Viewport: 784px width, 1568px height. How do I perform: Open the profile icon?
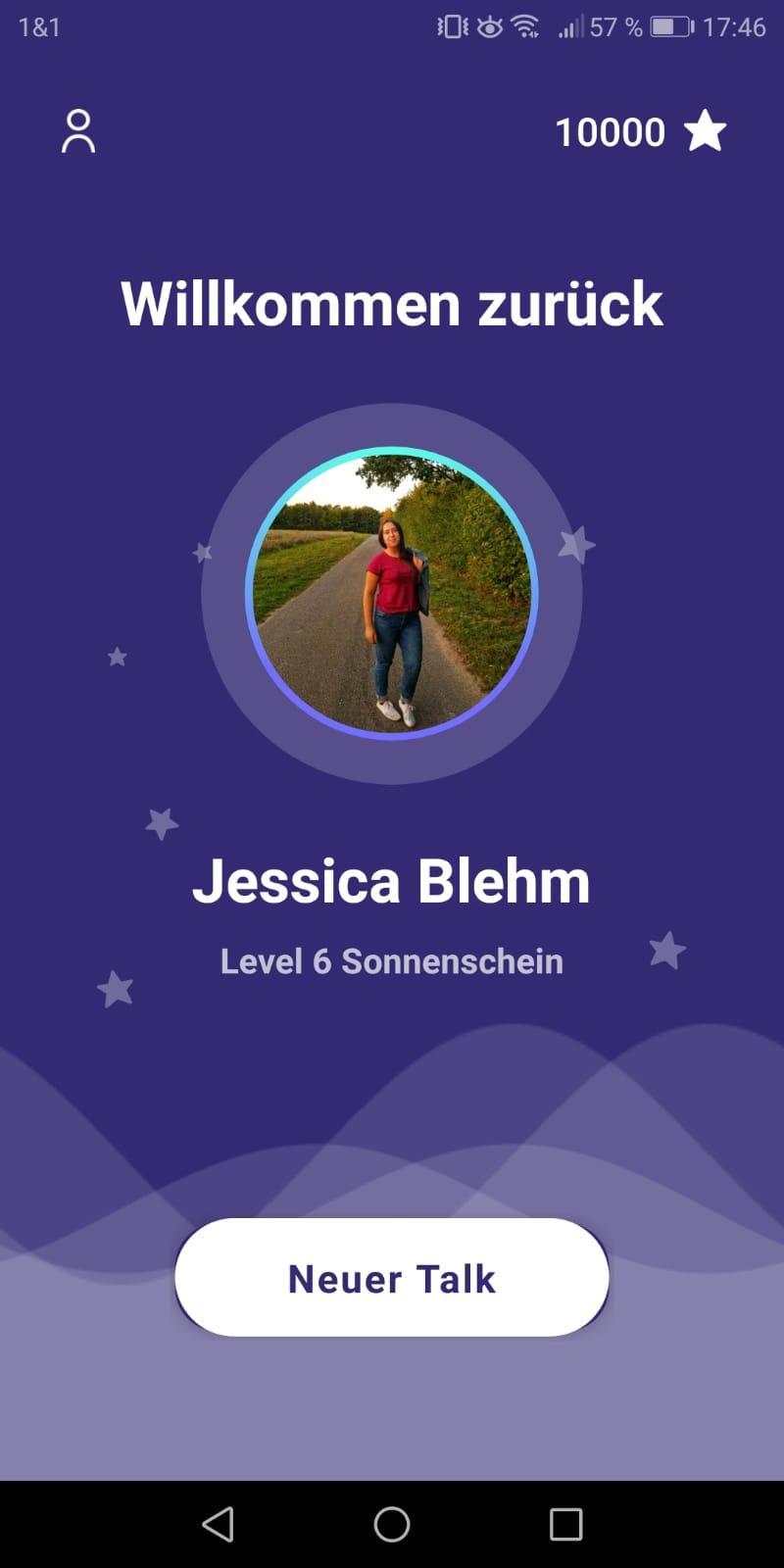click(x=78, y=131)
